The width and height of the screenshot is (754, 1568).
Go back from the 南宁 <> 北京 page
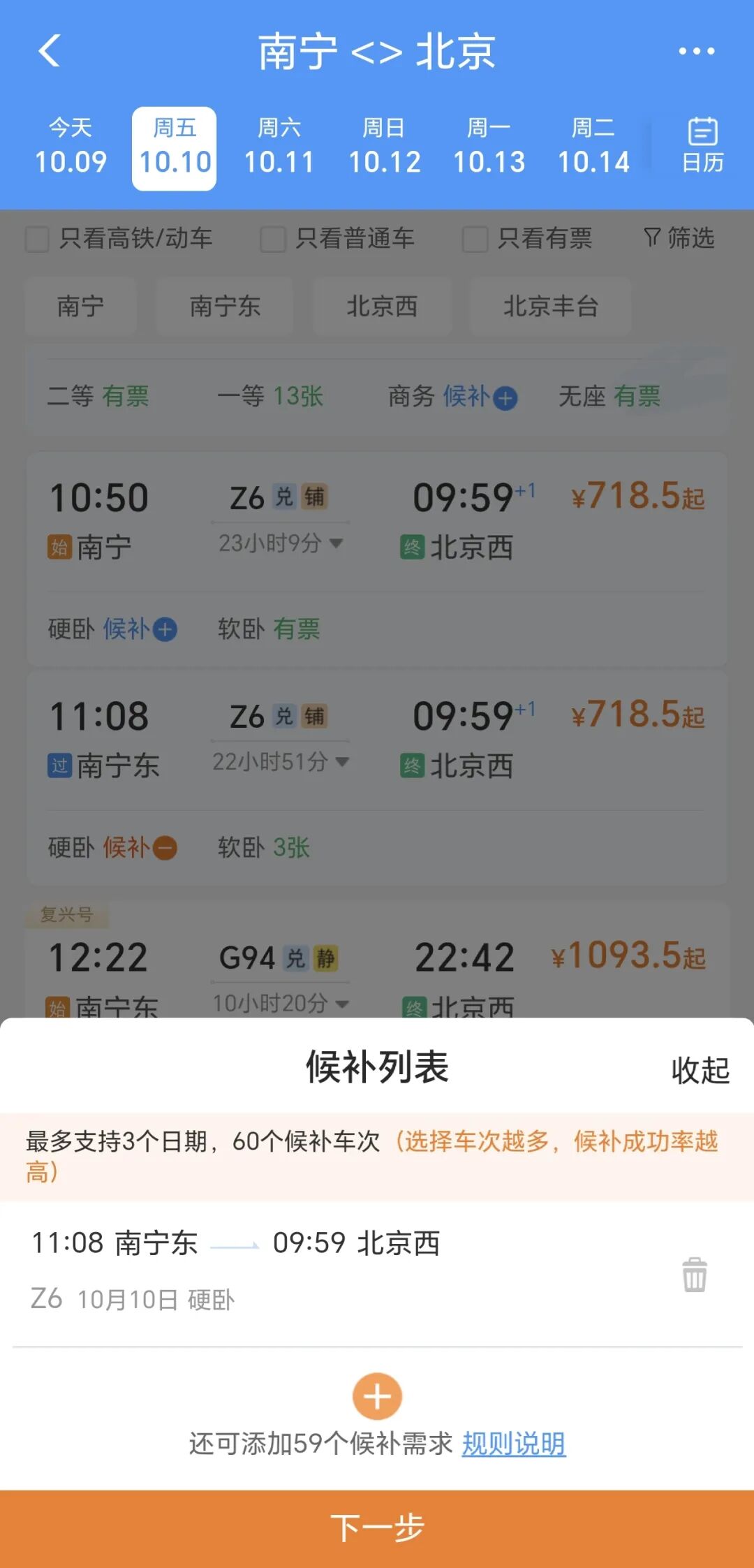pos(49,51)
